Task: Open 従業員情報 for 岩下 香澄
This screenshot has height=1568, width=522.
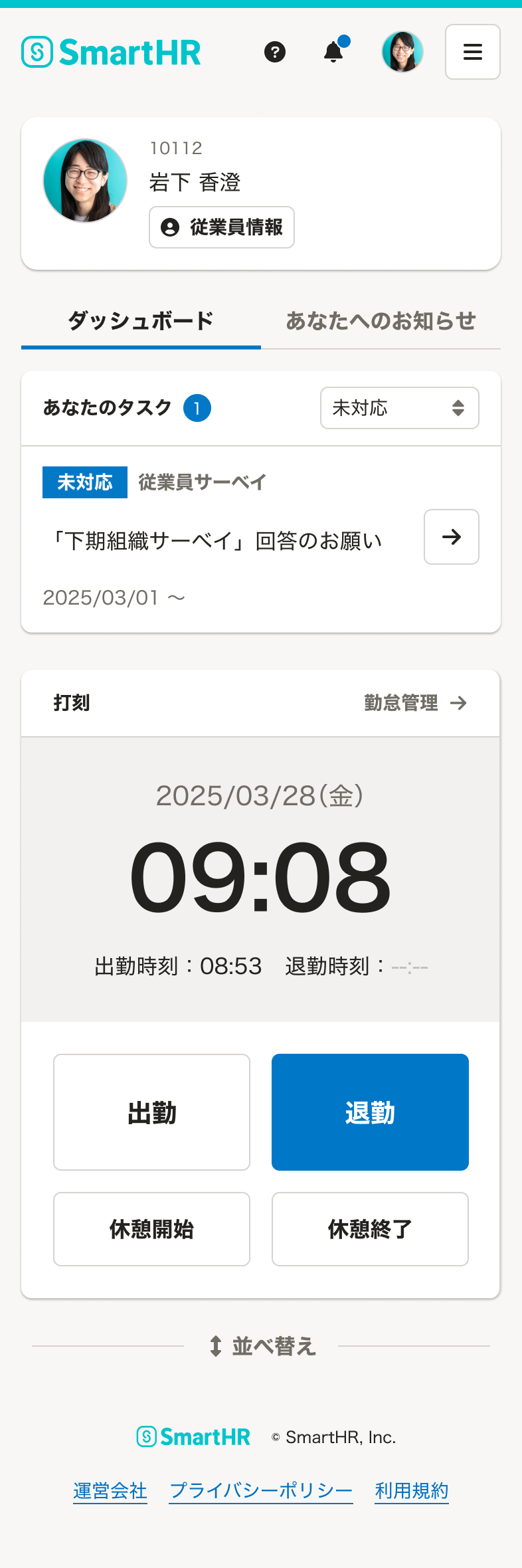Action: pyautogui.click(x=222, y=227)
